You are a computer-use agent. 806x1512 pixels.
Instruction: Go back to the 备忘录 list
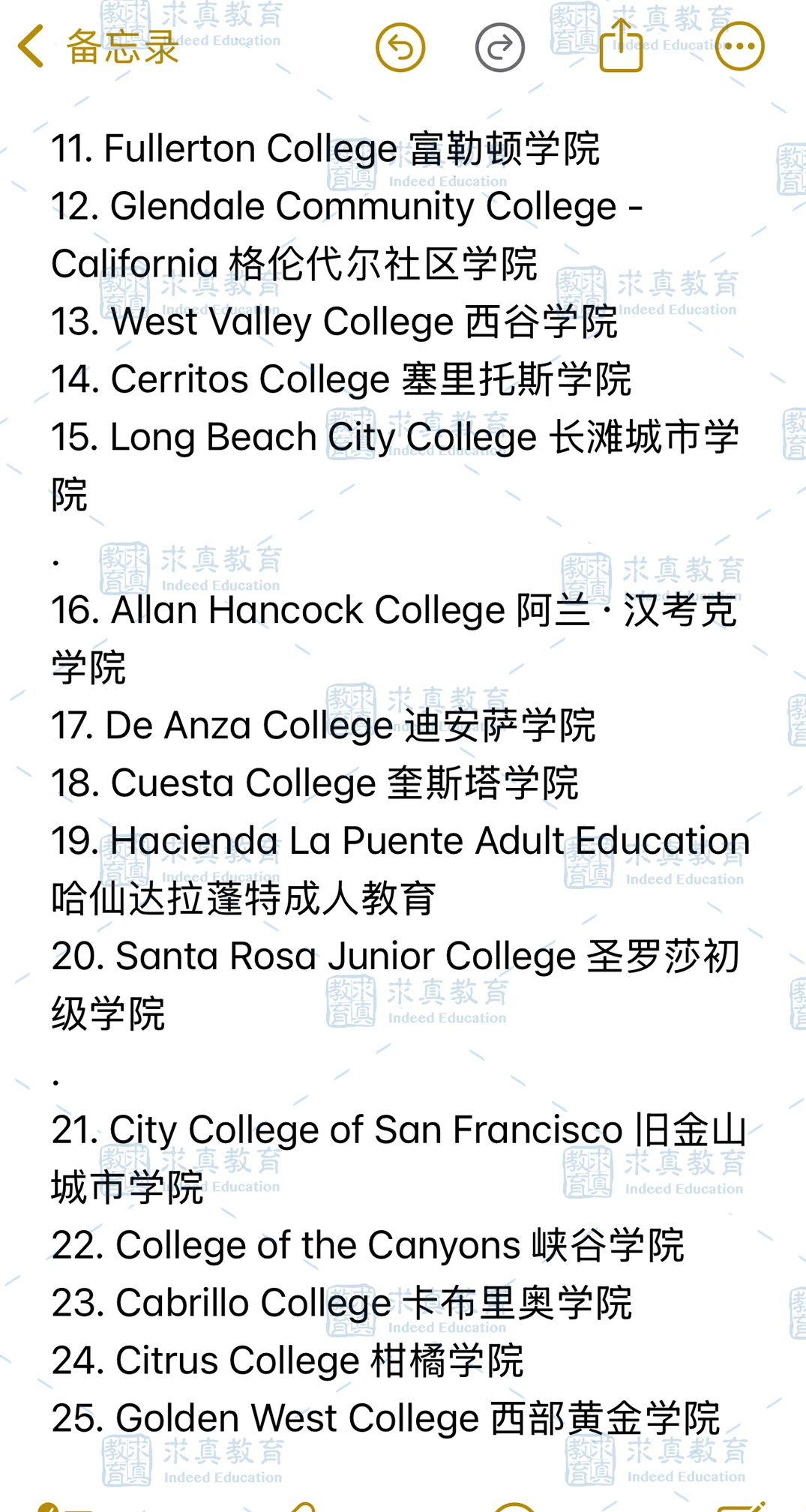click(97, 46)
